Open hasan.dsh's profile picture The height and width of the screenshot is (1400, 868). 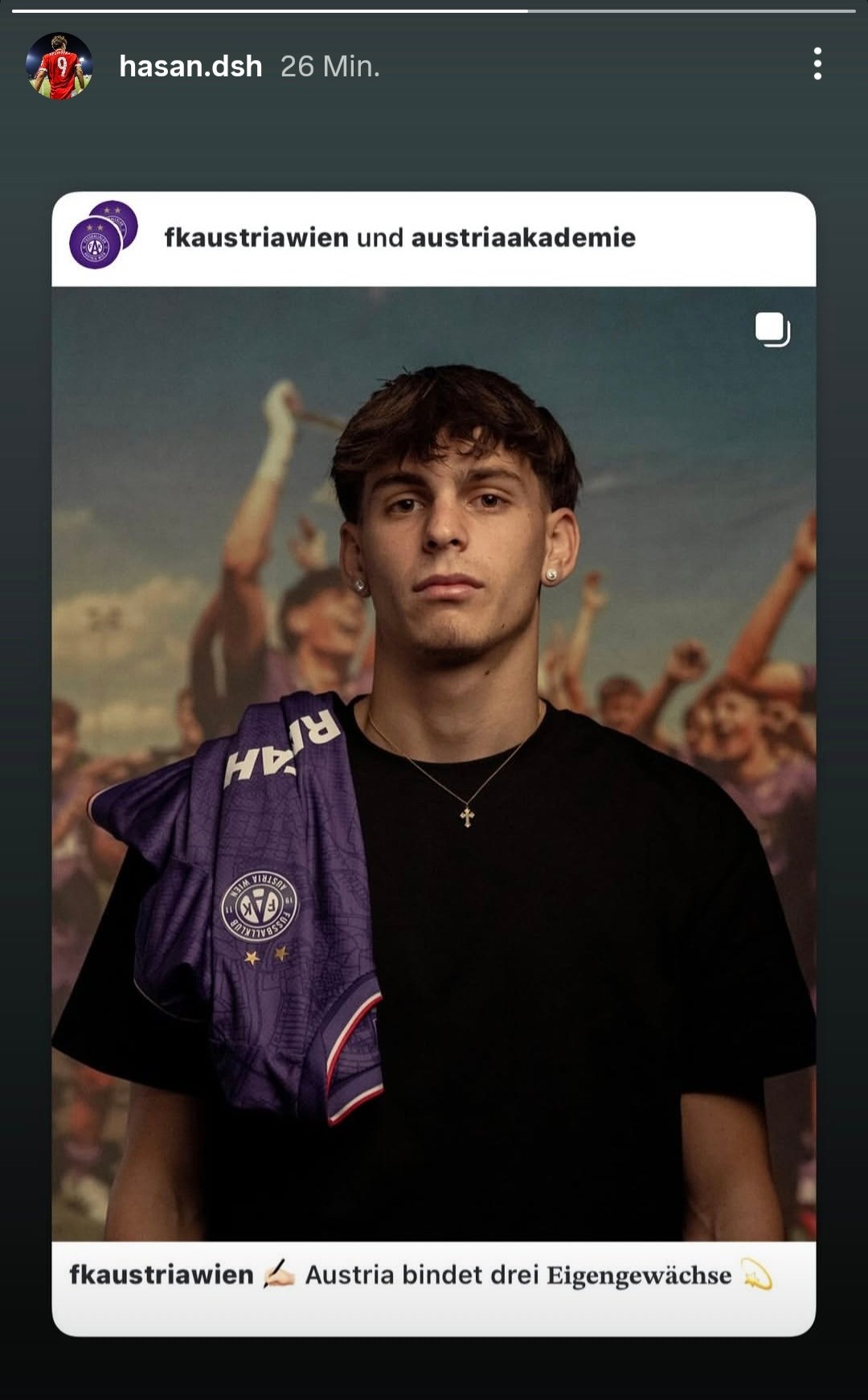59,66
